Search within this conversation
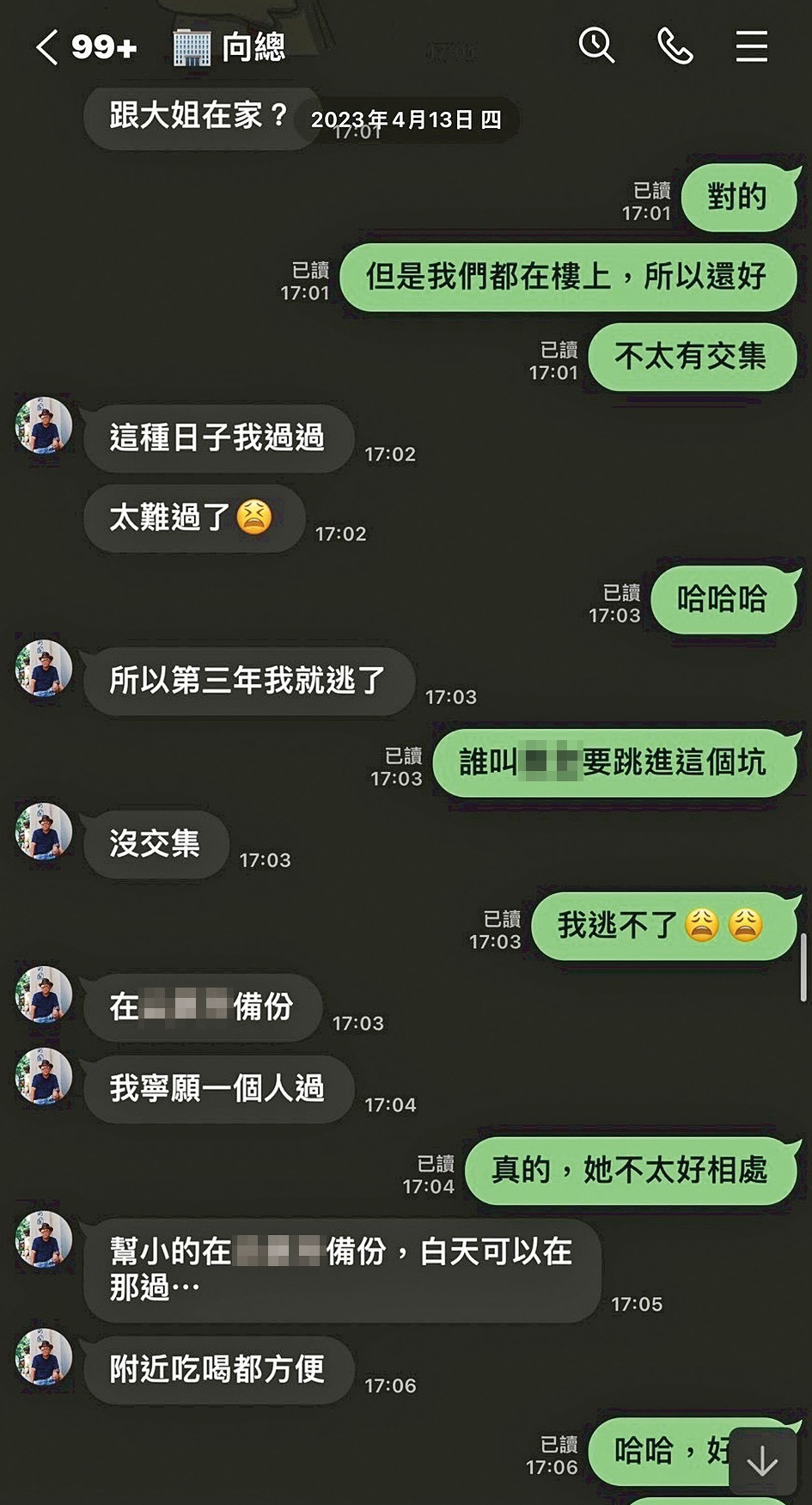This screenshot has width=812, height=1505. tap(596, 45)
